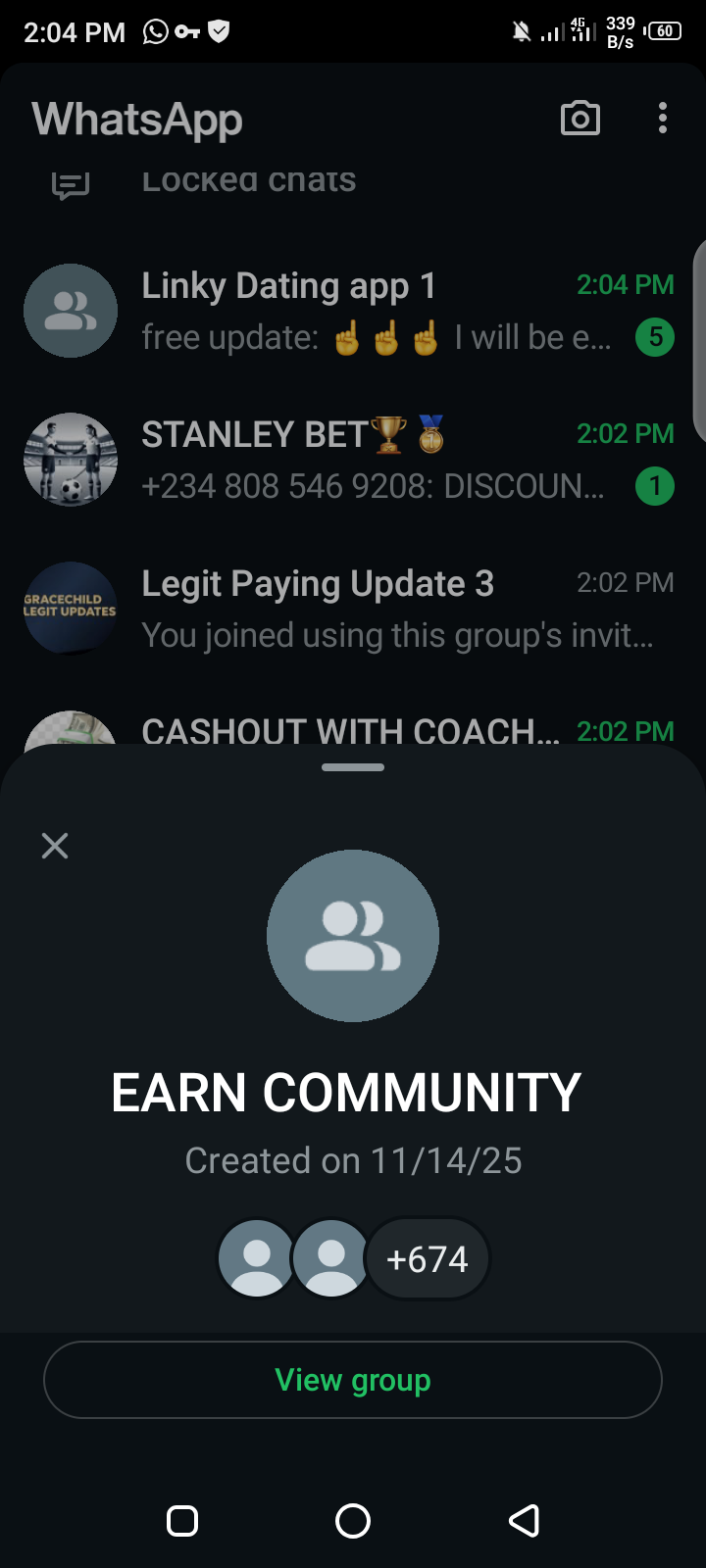This screenshot has width=706, height=1568.
Task: Go to the home screen
Action: tap(353, 1521)
